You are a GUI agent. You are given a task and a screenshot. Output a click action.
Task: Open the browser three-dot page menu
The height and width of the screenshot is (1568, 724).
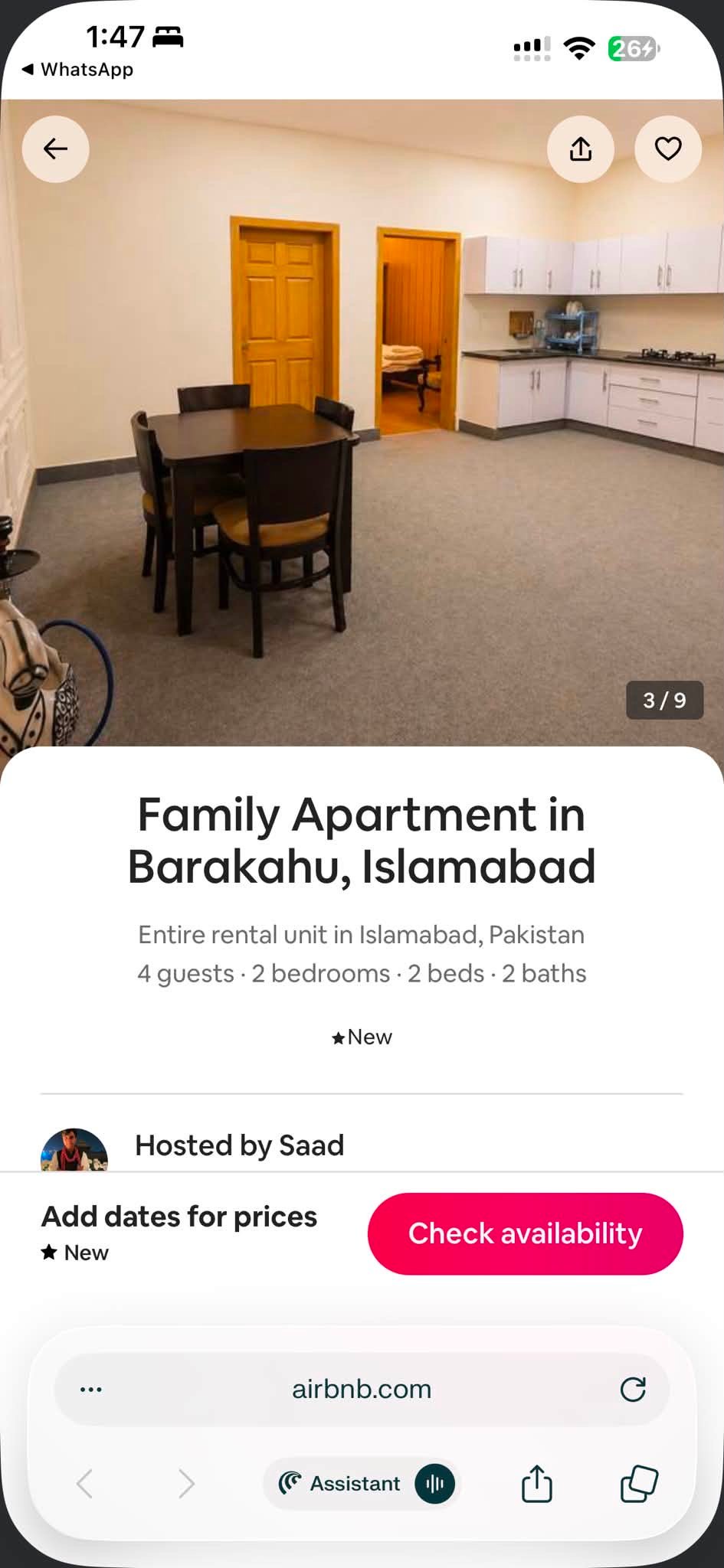tap(91, 1389)
